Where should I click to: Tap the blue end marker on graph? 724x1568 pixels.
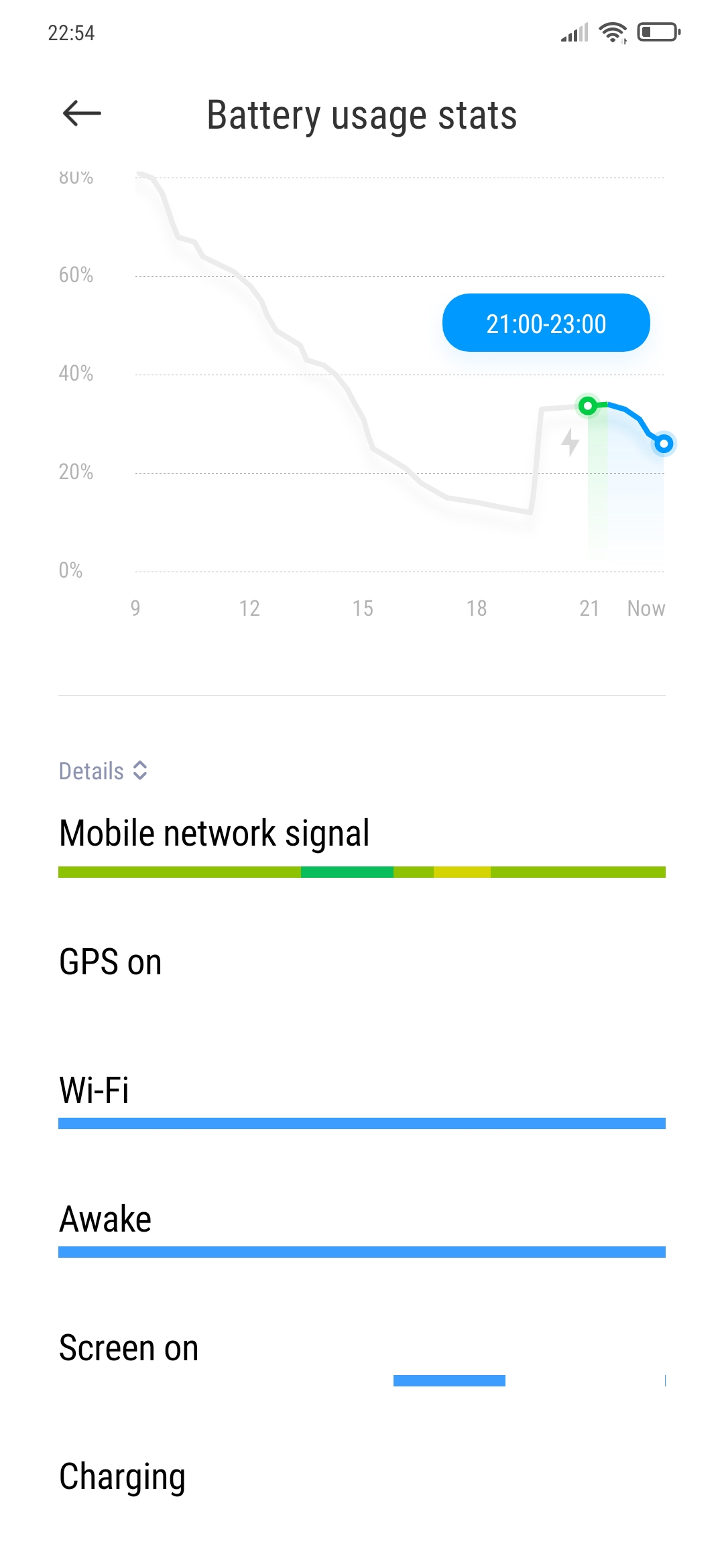point(664,444)
